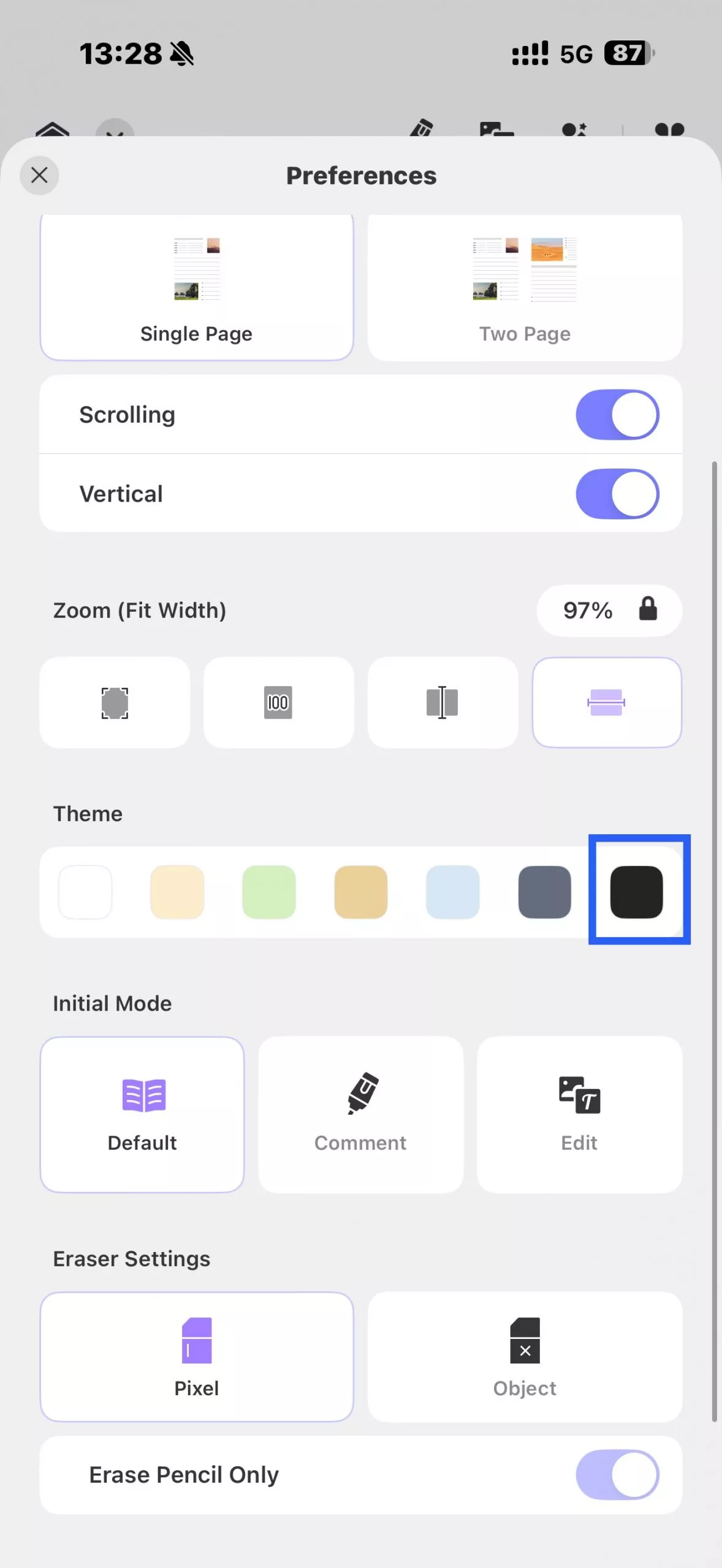Tap the 97% zoom lock button
This screenshot has width=722, height=1568.
pyautogui.click(x=609, y=610)
